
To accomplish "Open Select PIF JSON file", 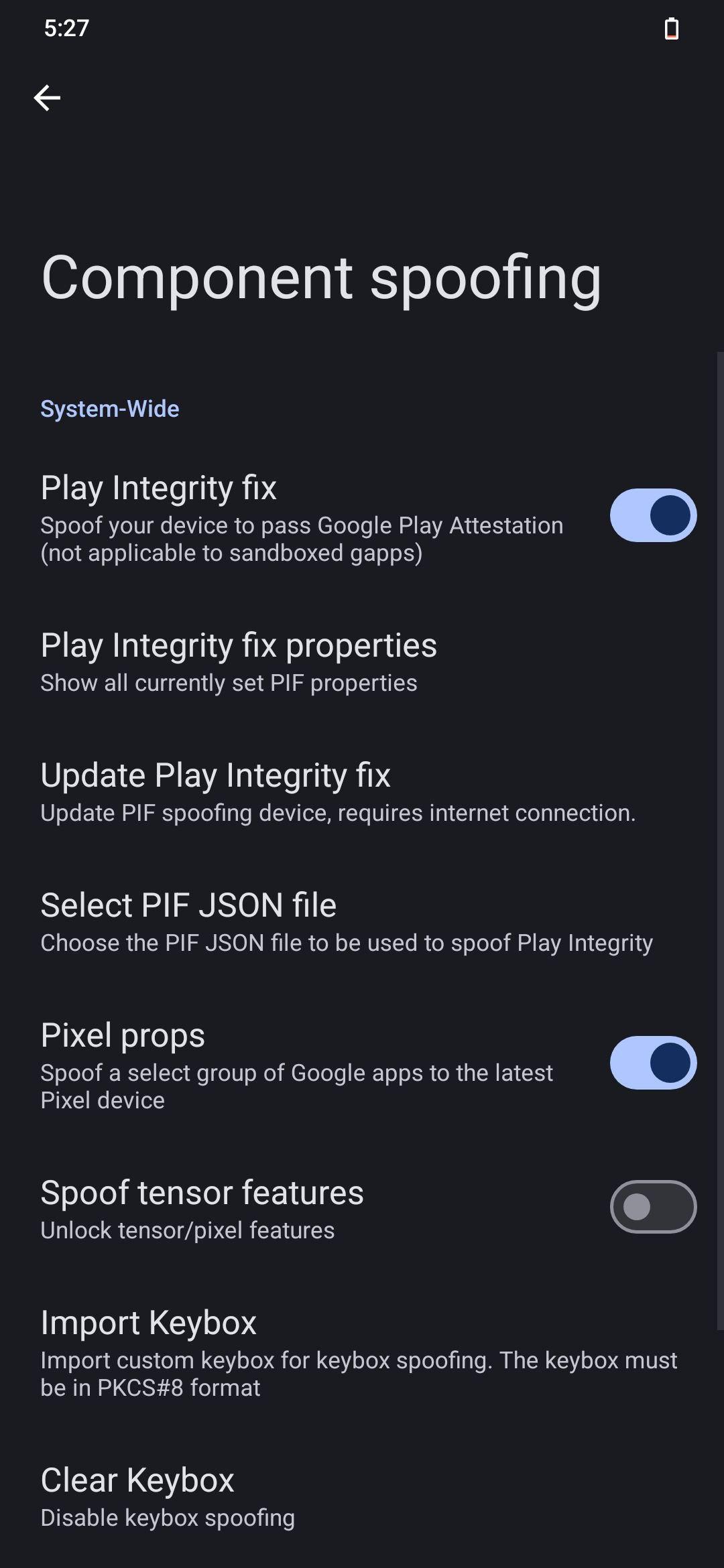I will (362, 922).
